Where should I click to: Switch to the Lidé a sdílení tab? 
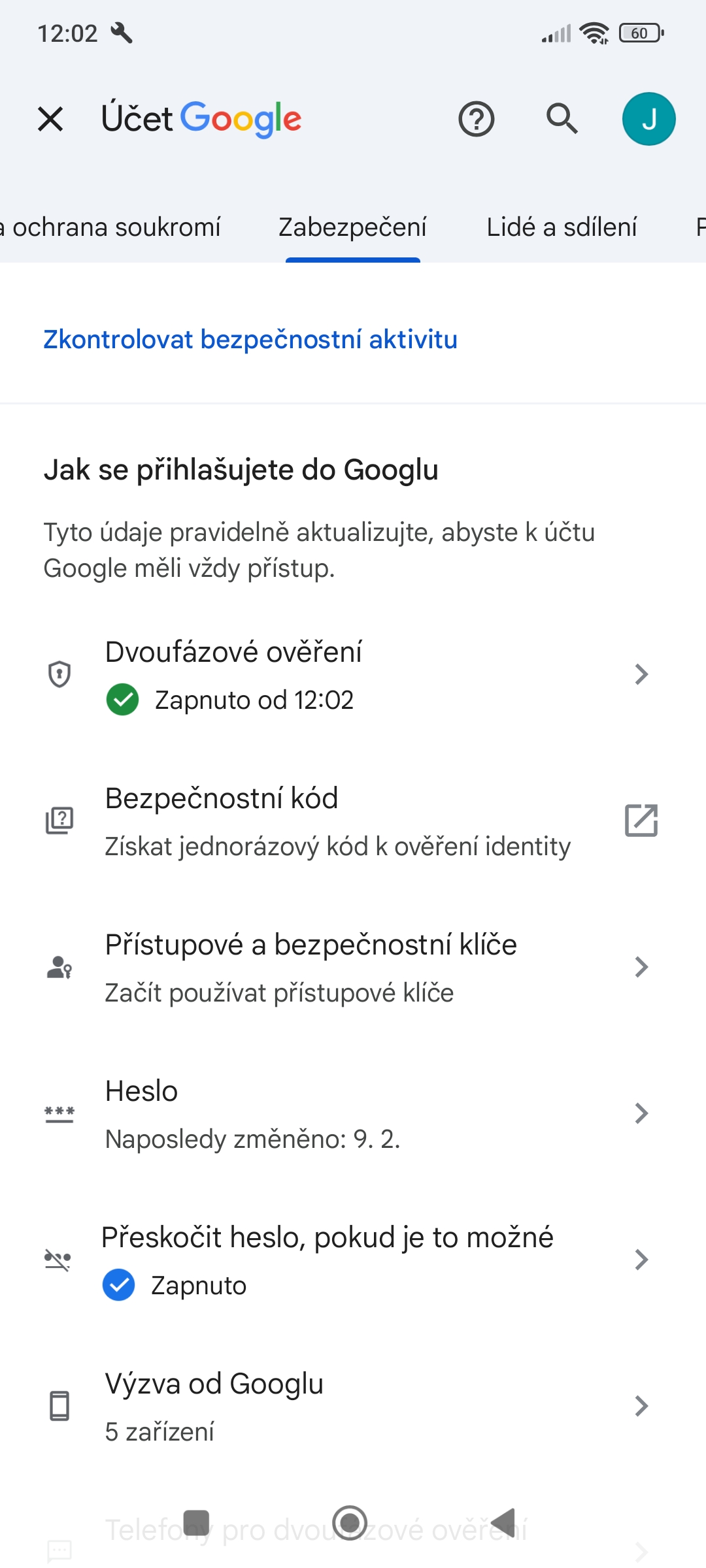coord(562,227)
